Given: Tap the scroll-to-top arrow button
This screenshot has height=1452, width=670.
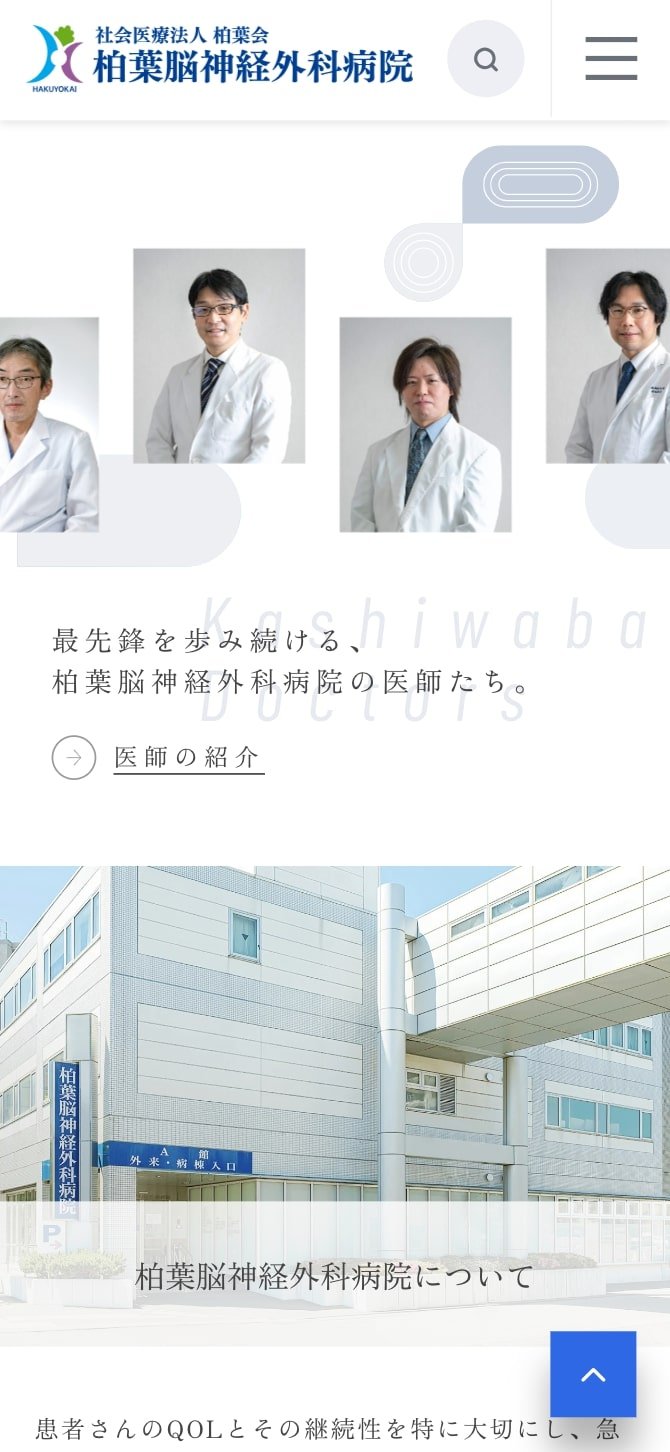Looking at the screenshot, I should (x=593, y=1374).
